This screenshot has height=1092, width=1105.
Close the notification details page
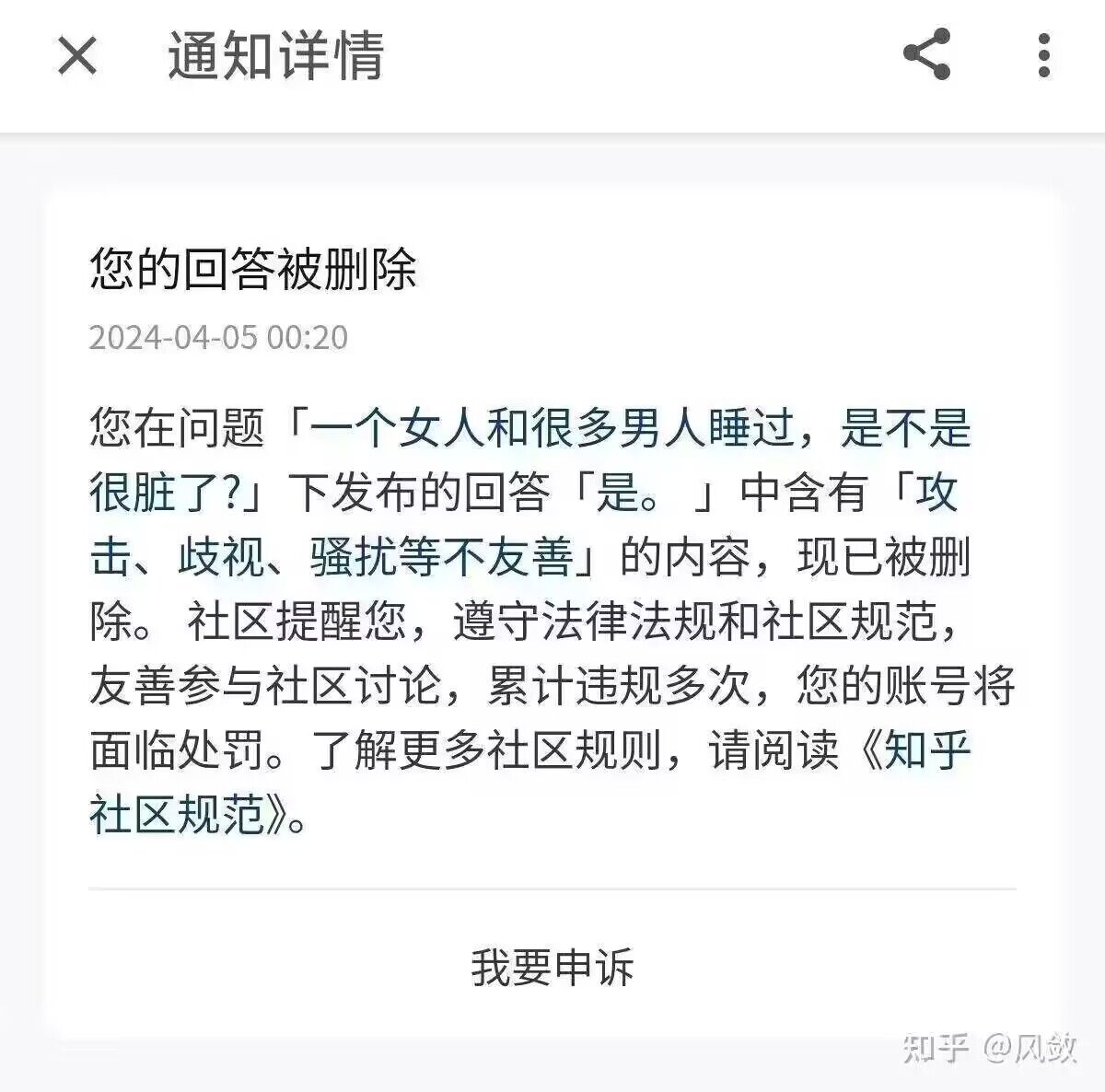[x=77, y=55]
